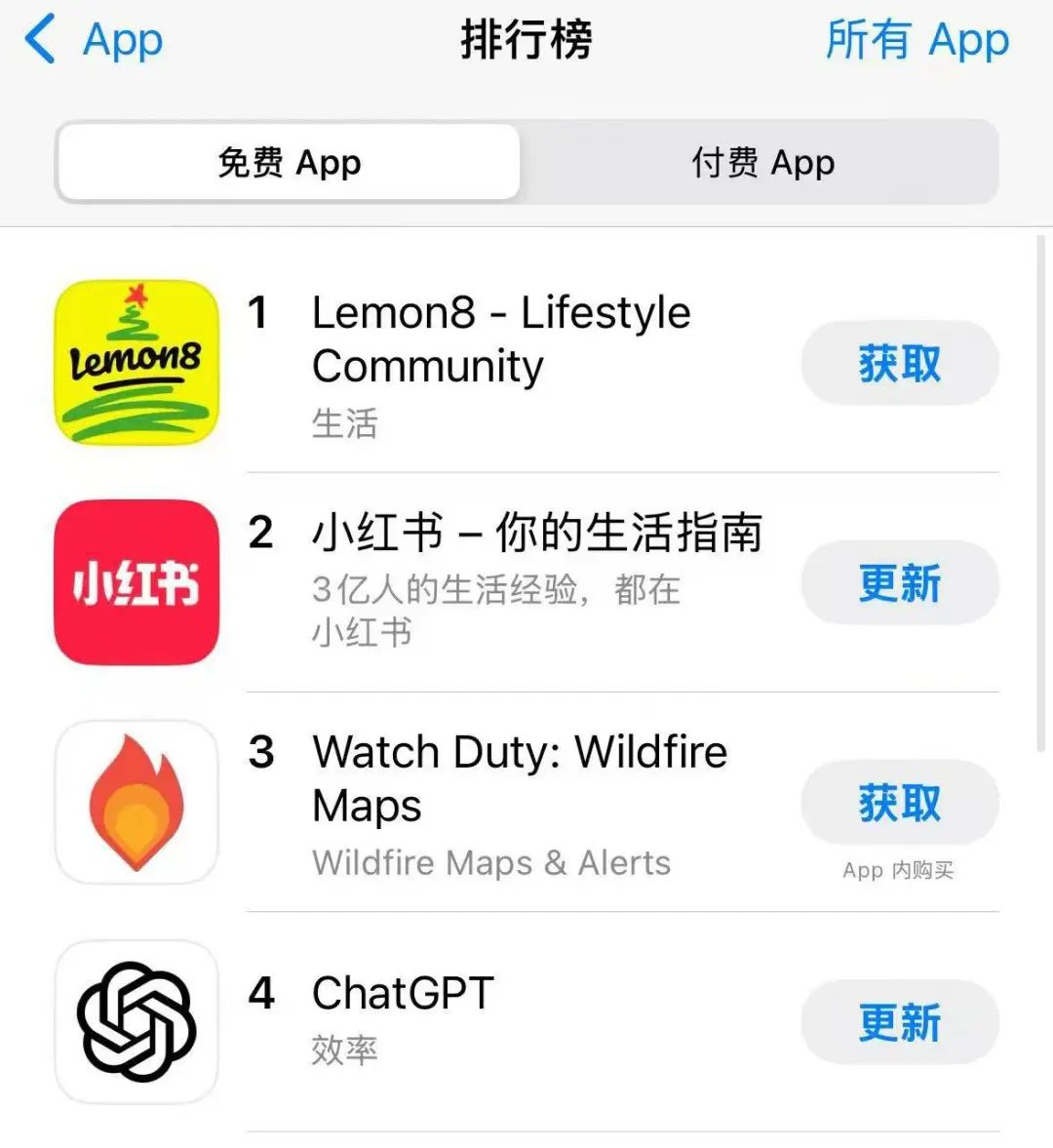This screenshot has width=1053, height=1148.
Task: Get the Watch Duty: Wildfire Maps app
Action: pyautogui.click(x=899, y=803)
